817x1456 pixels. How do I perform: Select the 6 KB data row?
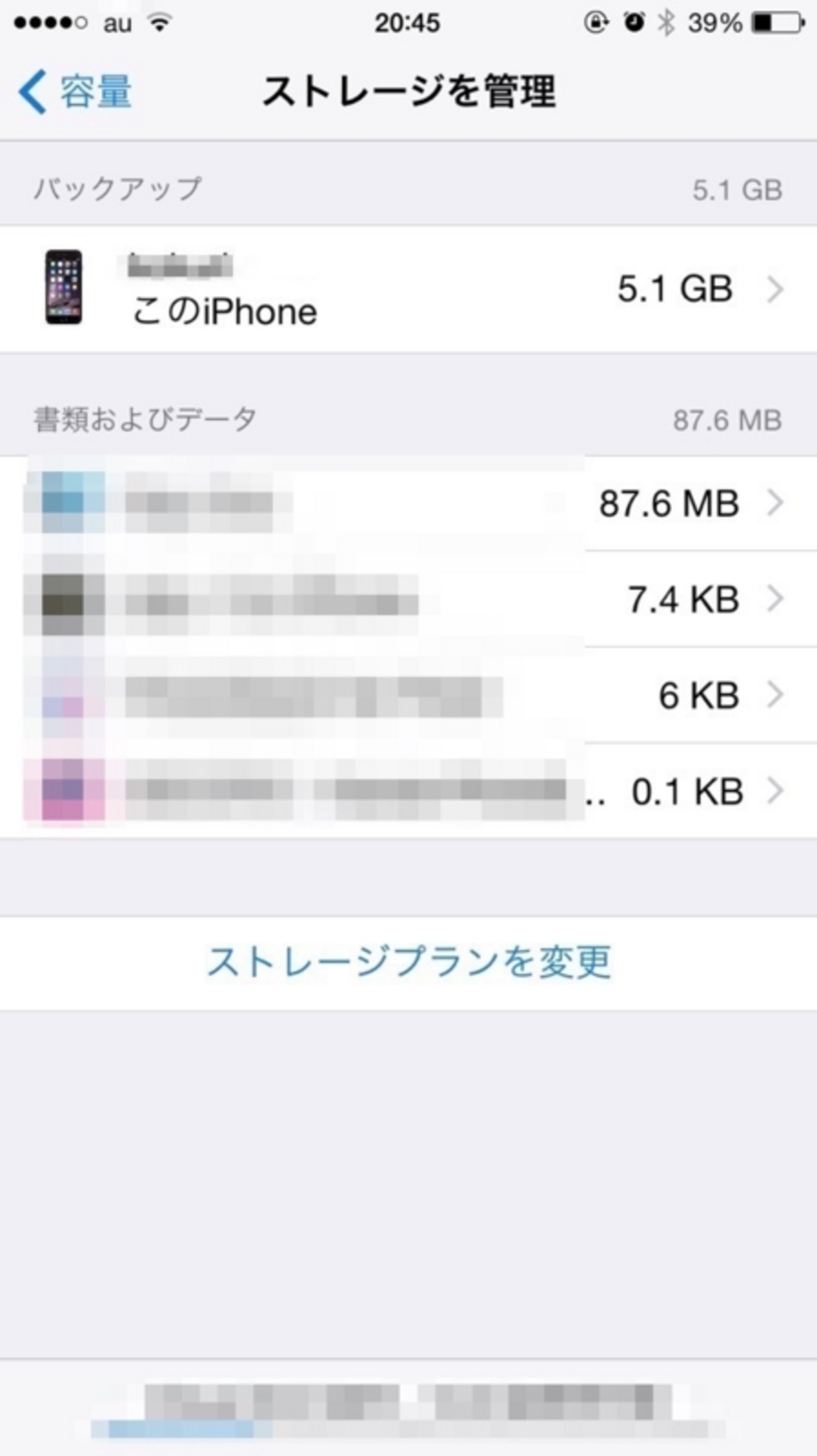click(x=409, y=695)
